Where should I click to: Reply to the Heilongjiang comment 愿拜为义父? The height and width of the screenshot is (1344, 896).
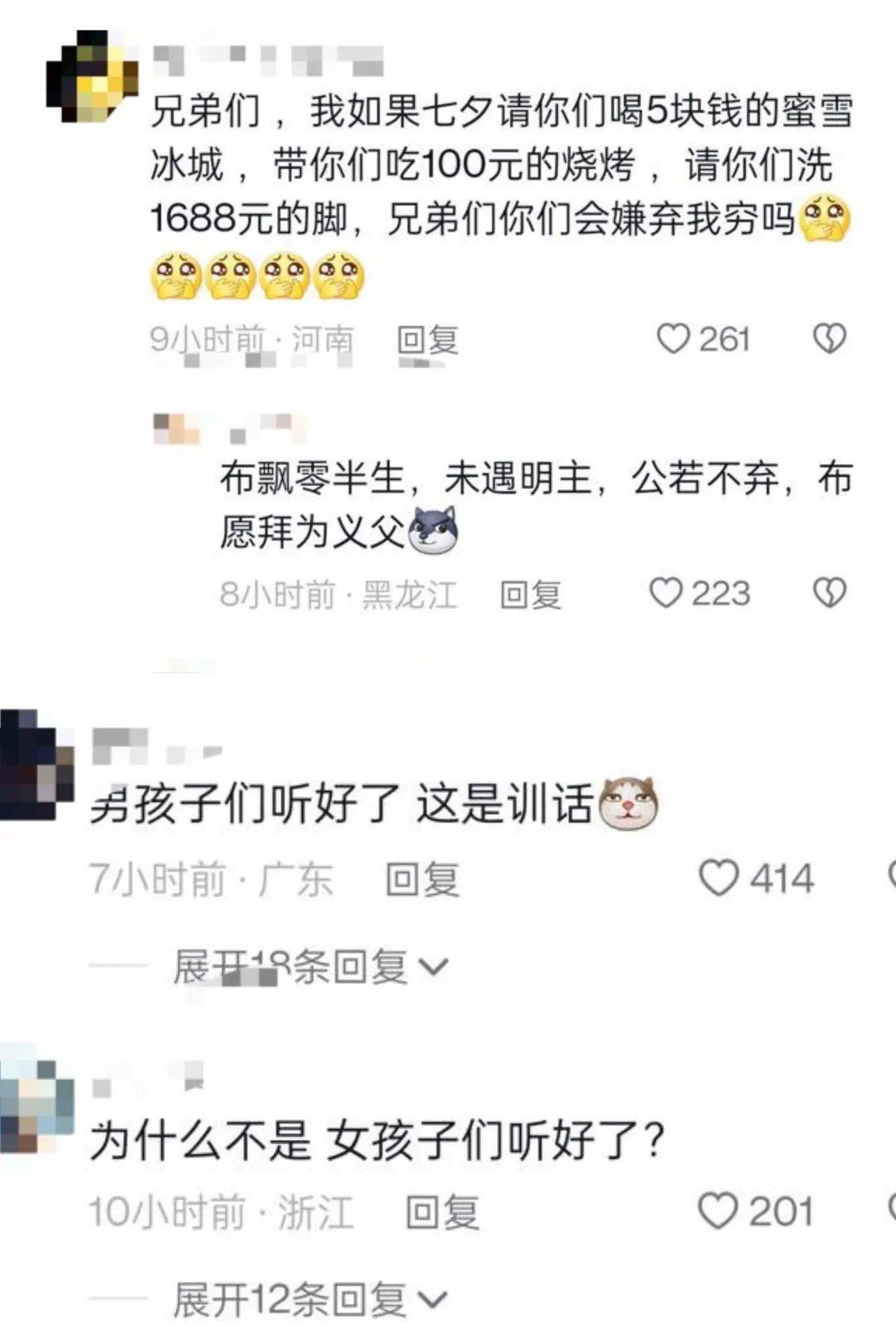point(530,595)
